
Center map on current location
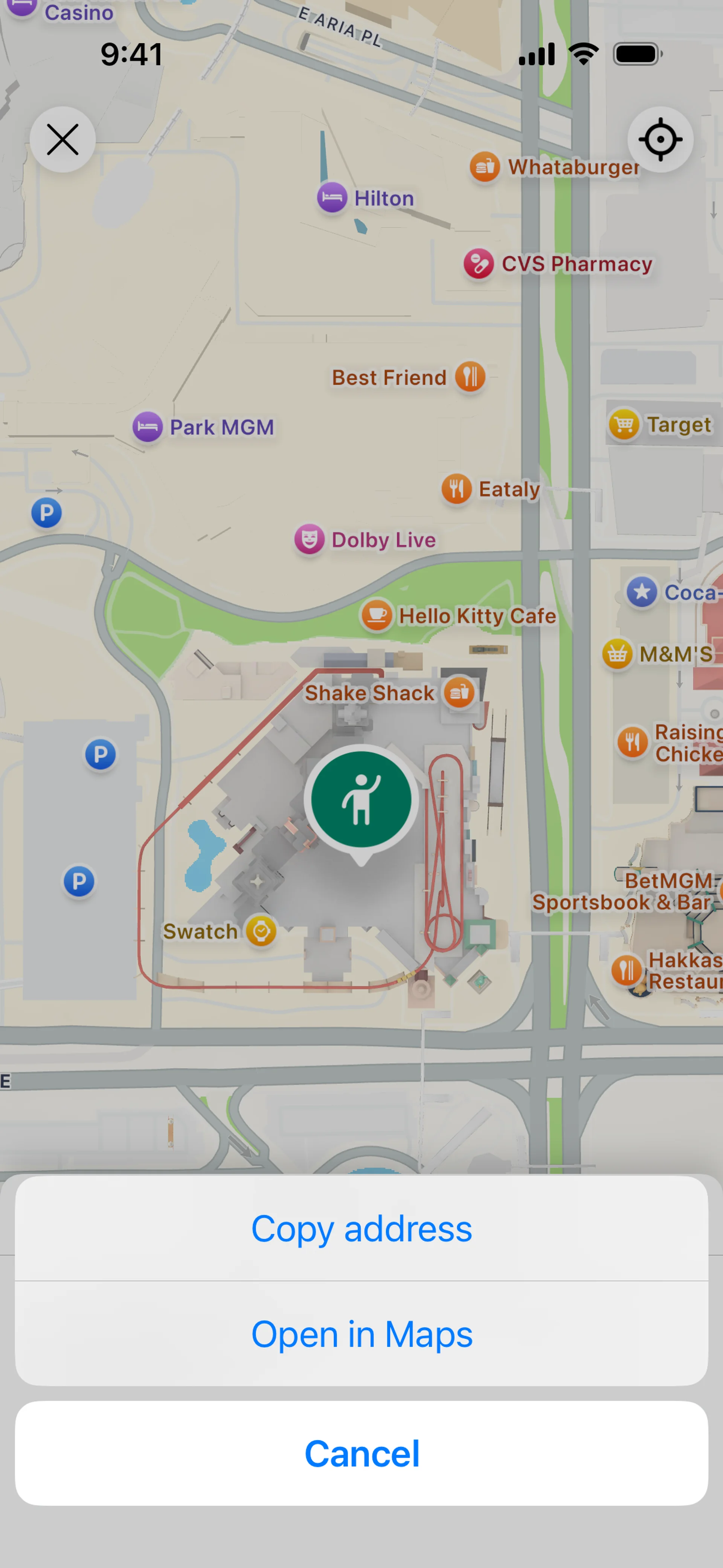pos(660,139)
